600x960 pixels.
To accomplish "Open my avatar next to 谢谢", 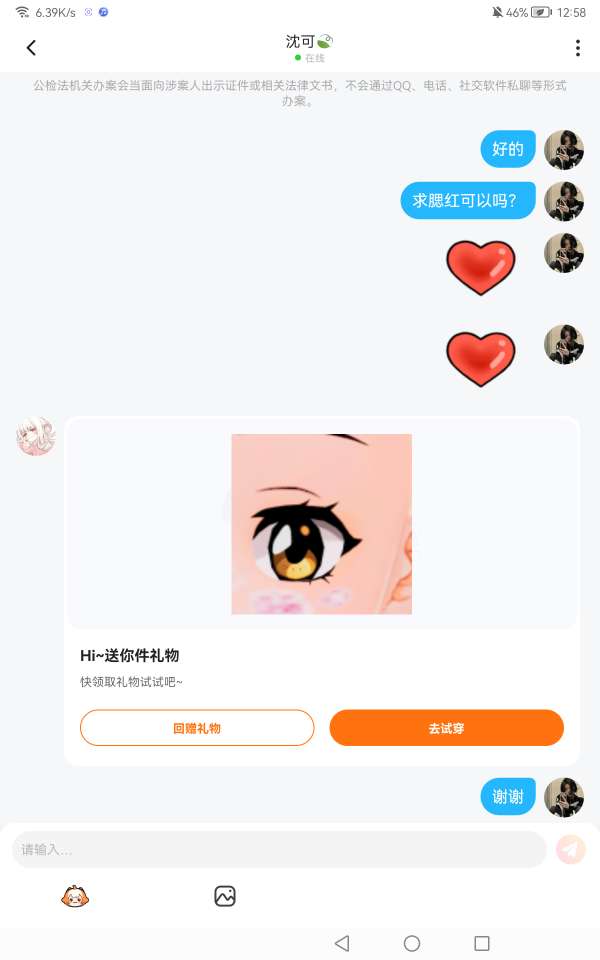I will point(564,797).
